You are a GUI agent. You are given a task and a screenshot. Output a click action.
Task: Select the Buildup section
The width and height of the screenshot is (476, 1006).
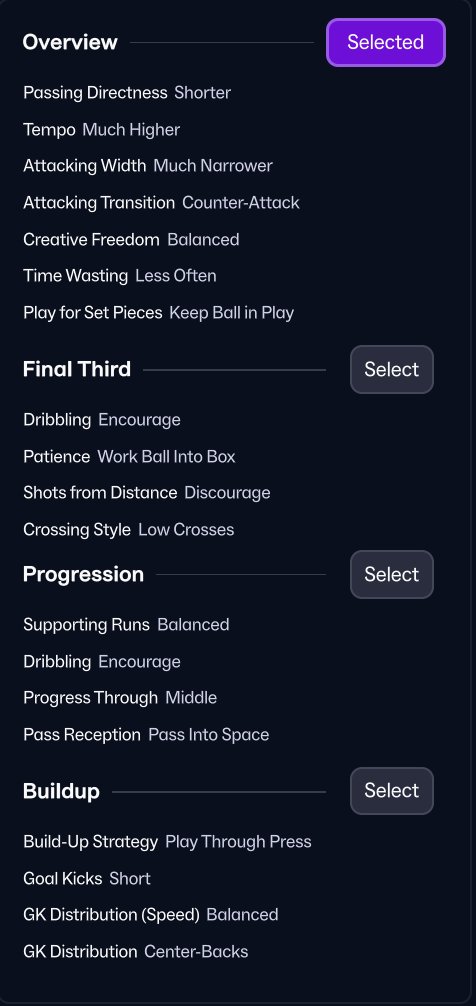[391, 791]
